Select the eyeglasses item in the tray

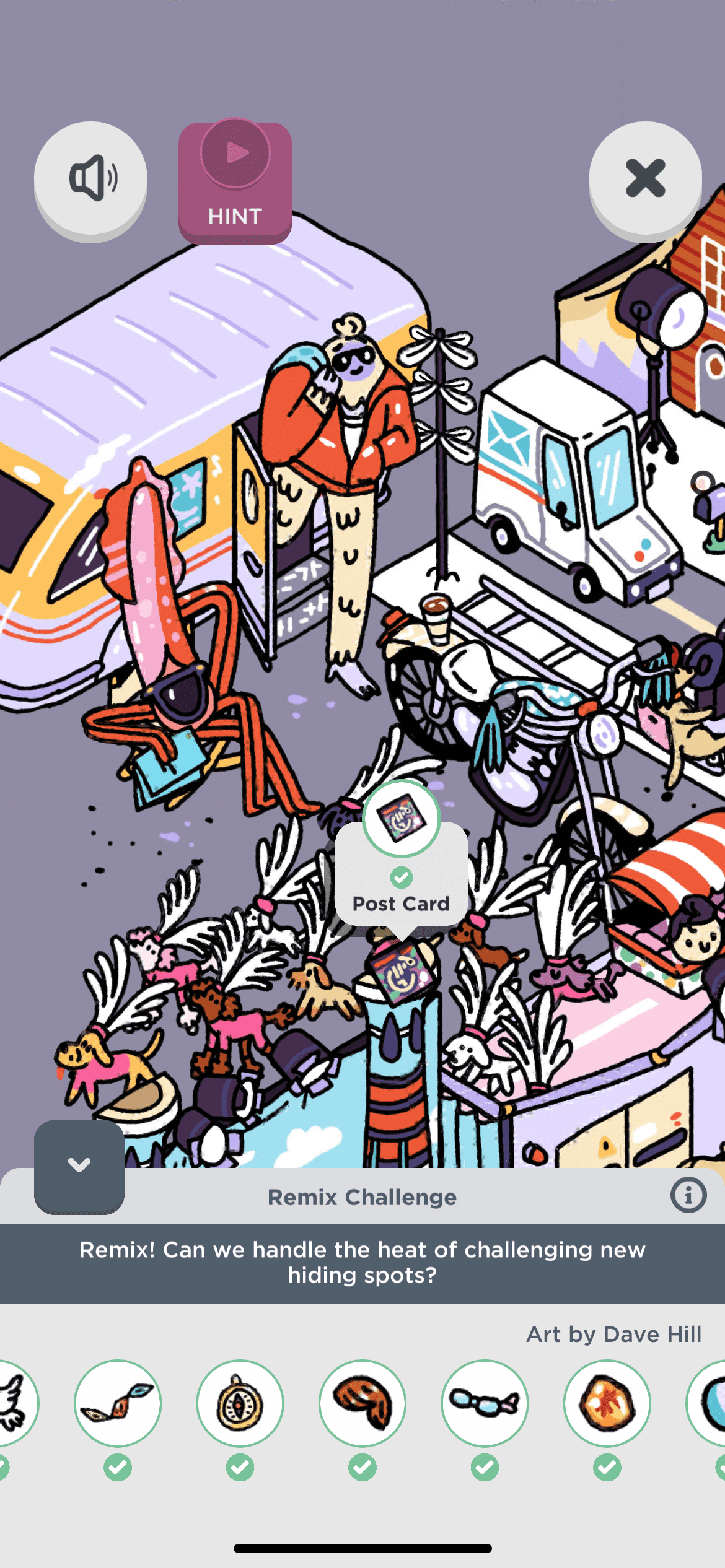485,1404
